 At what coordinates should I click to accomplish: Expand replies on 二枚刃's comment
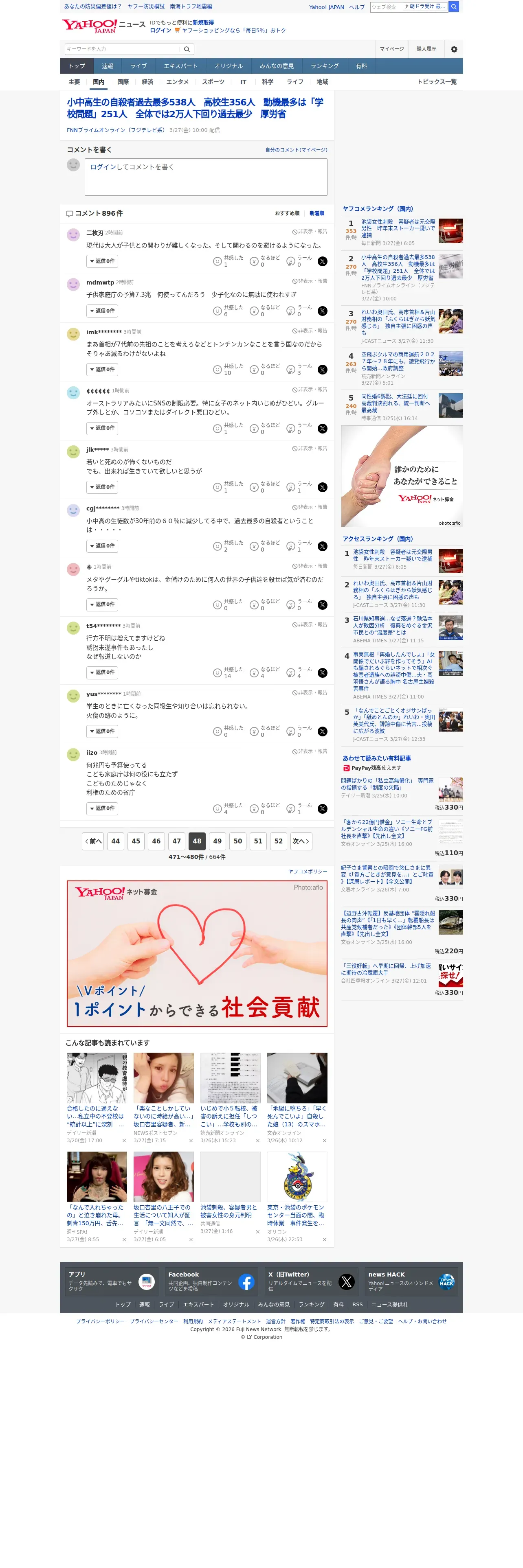click(102, 261)
